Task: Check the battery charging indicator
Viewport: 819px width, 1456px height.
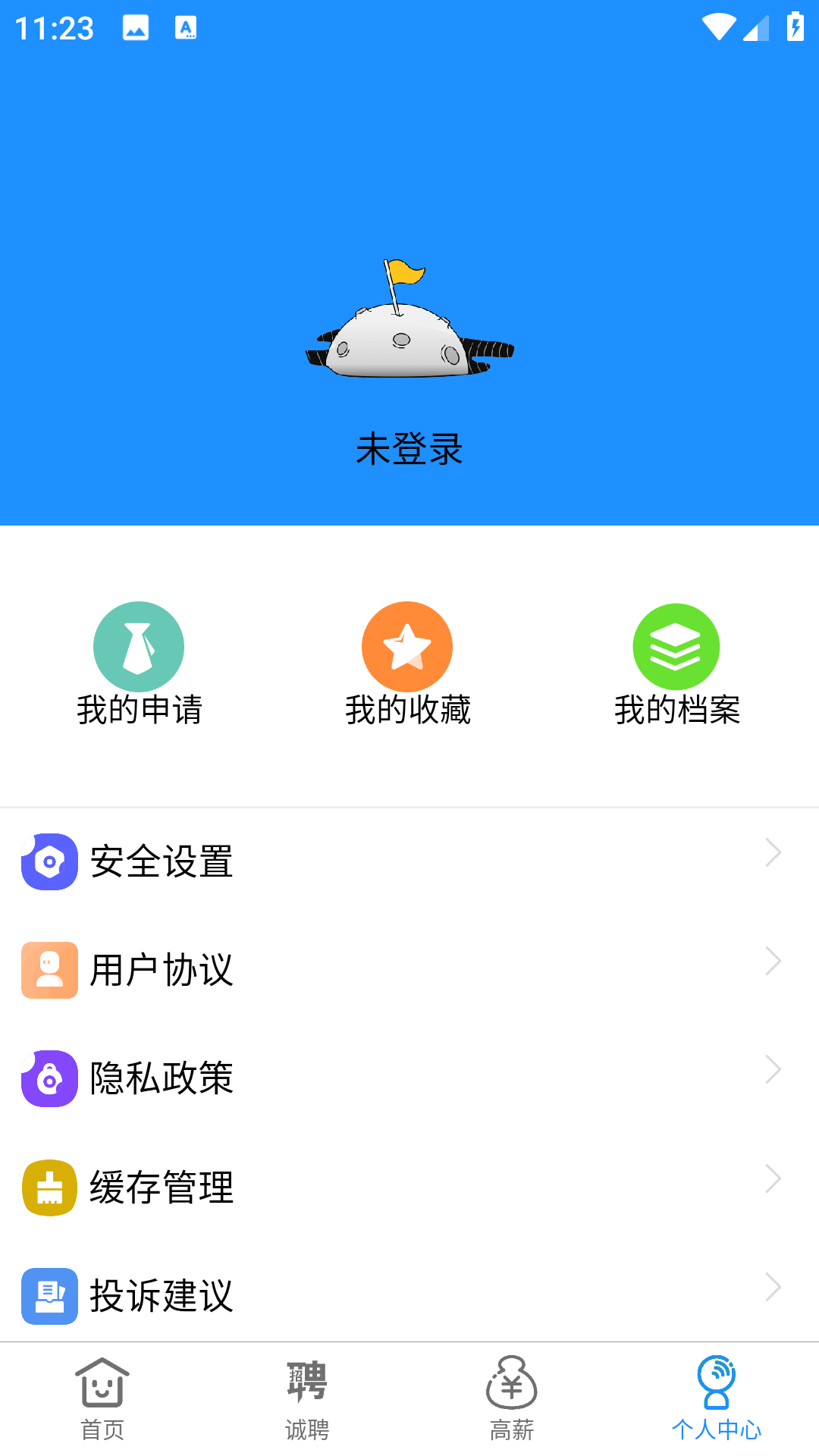Action: pyautogui.click(x=794, y=29)
